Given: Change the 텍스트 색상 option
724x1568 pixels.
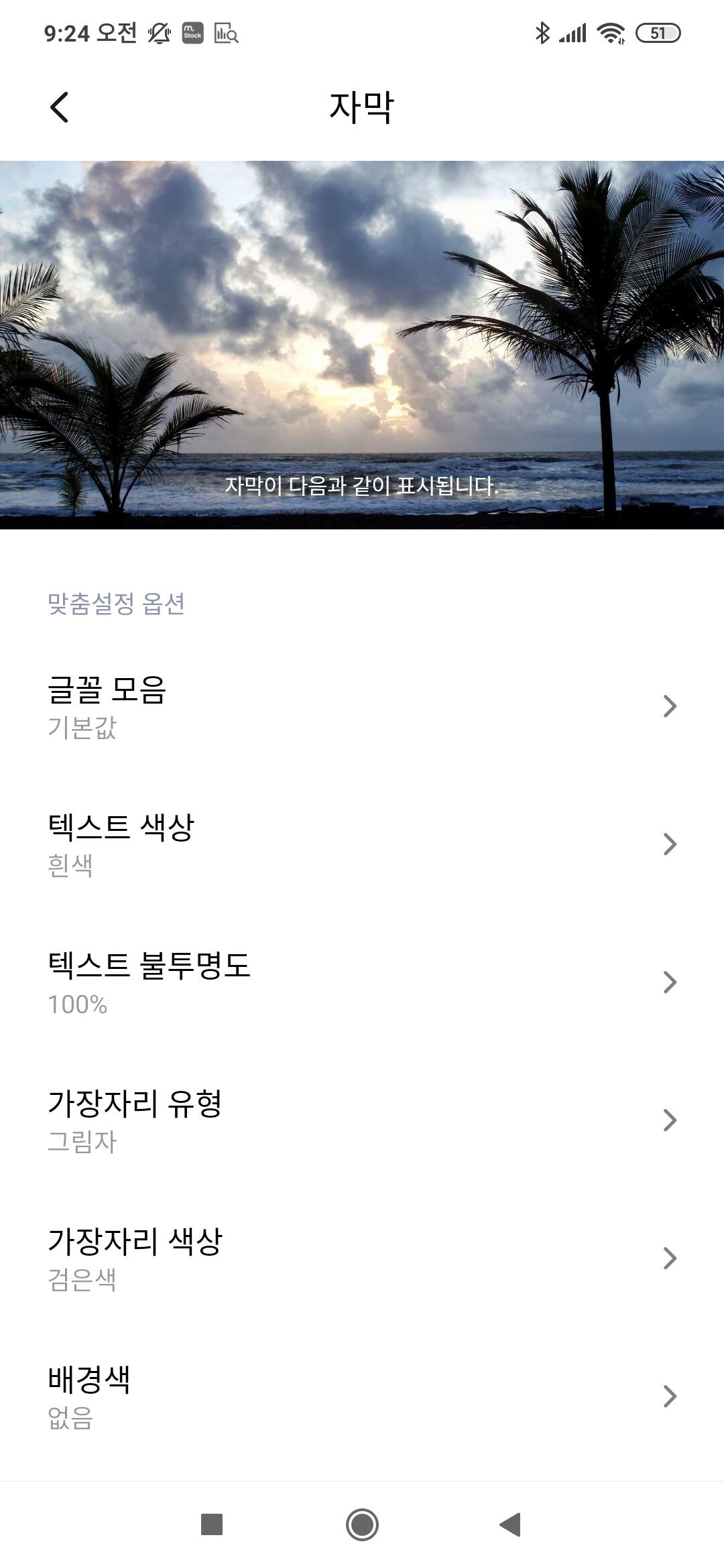Looking at the screenshot, I should pyautogui.click(x=362, y=844).
